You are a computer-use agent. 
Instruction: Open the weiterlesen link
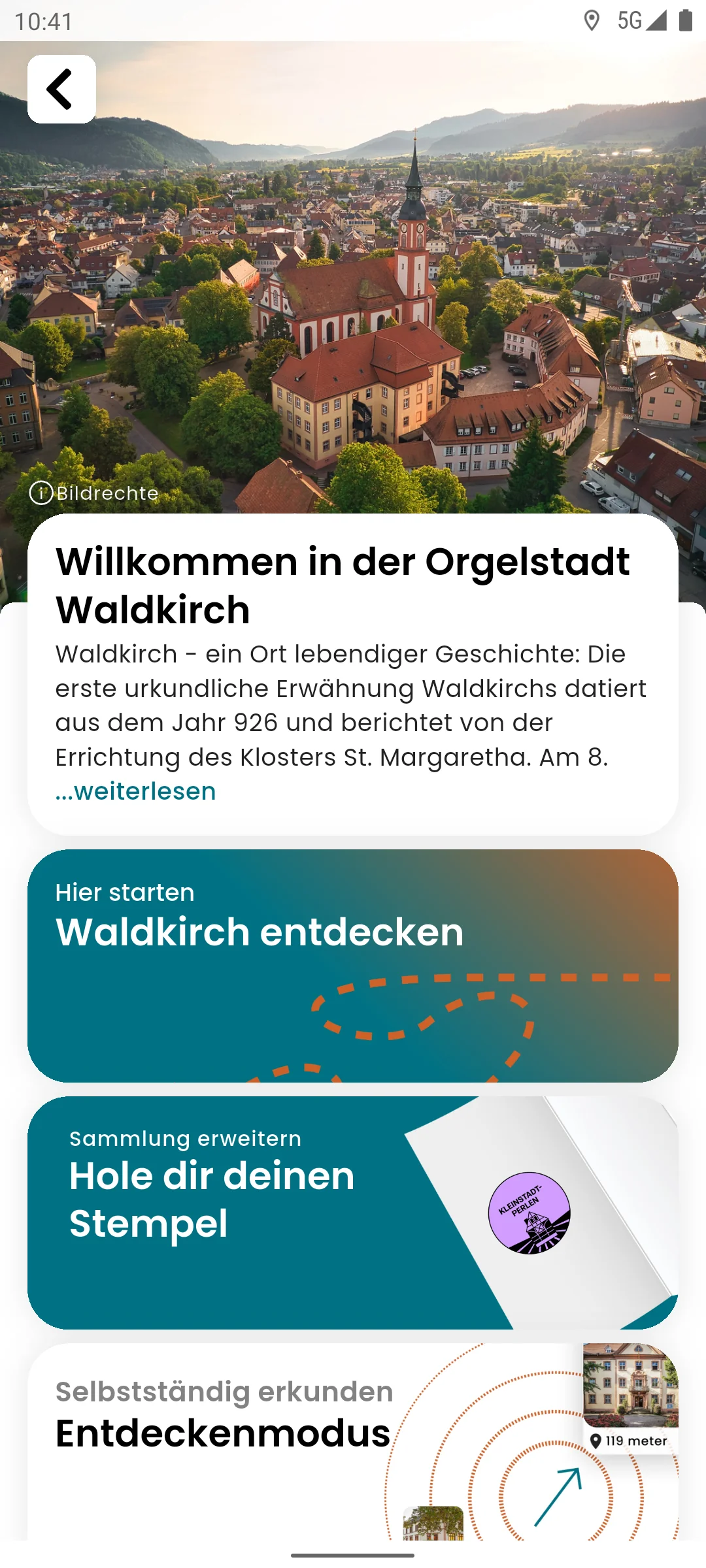click(134, 791)
